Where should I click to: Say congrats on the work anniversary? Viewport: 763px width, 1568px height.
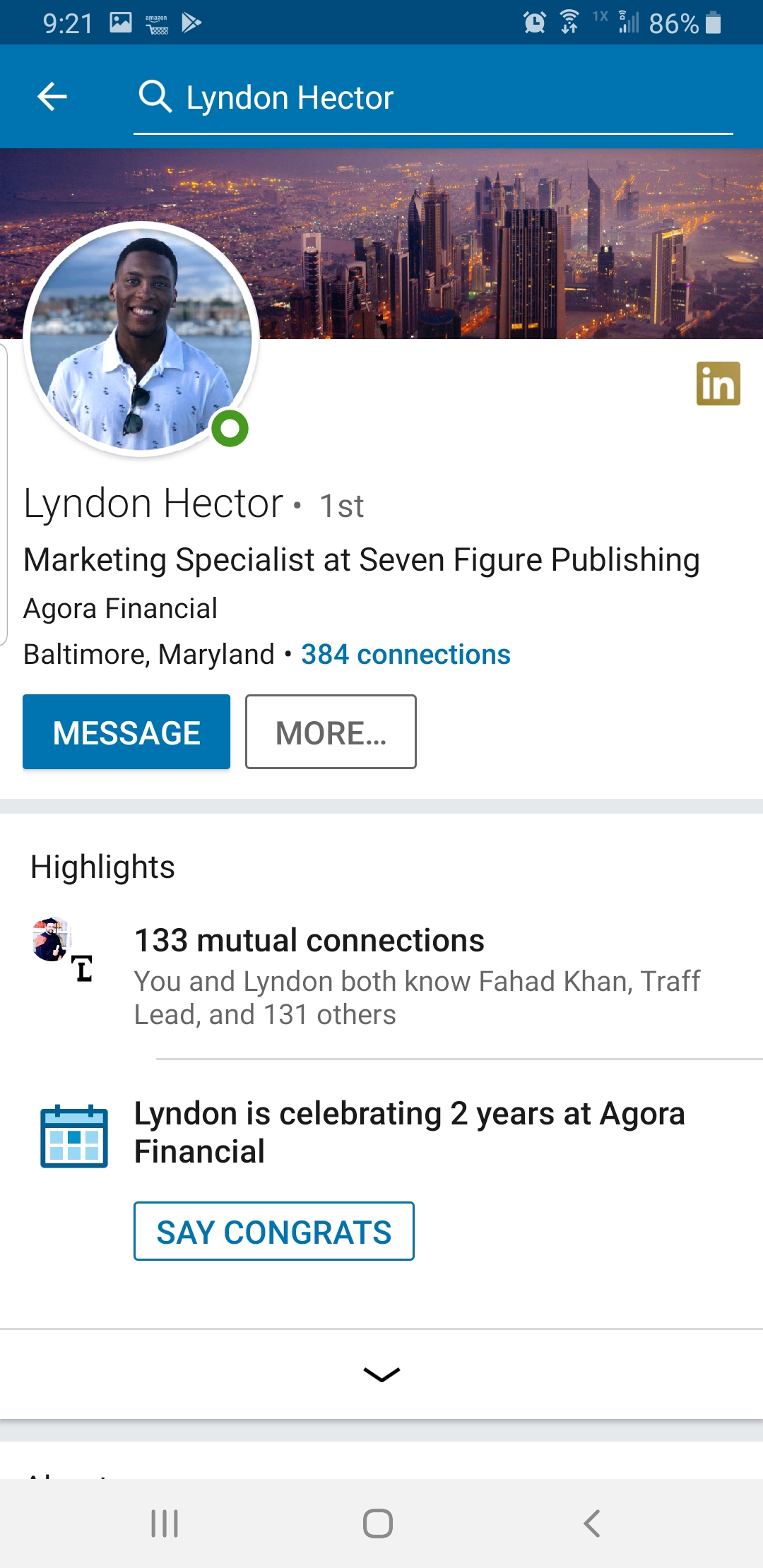(x=274, y=1231)
